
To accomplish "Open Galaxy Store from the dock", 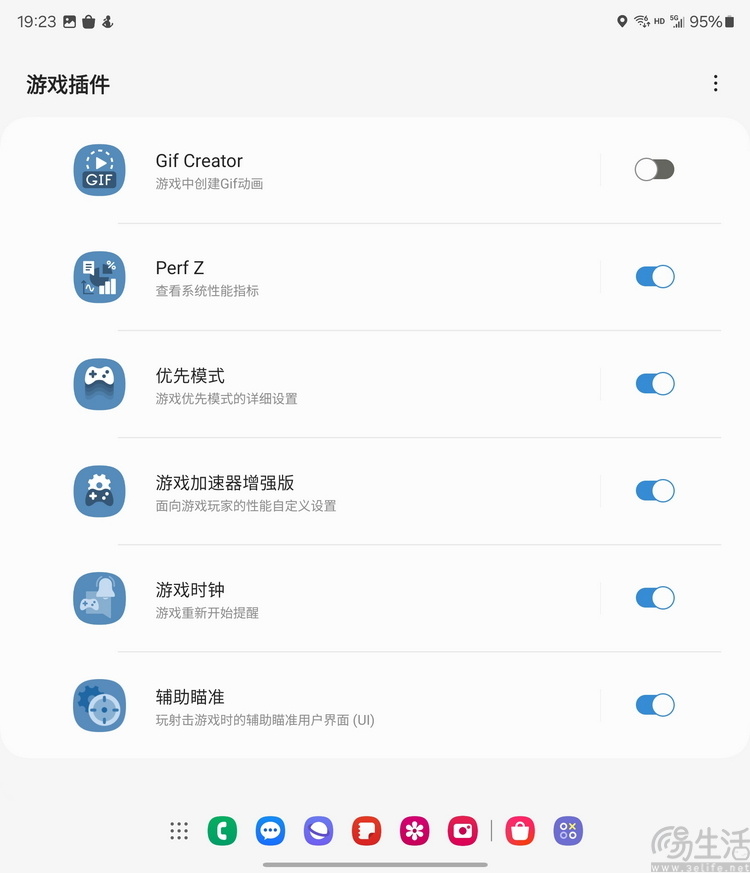I will tap(519, 831).
